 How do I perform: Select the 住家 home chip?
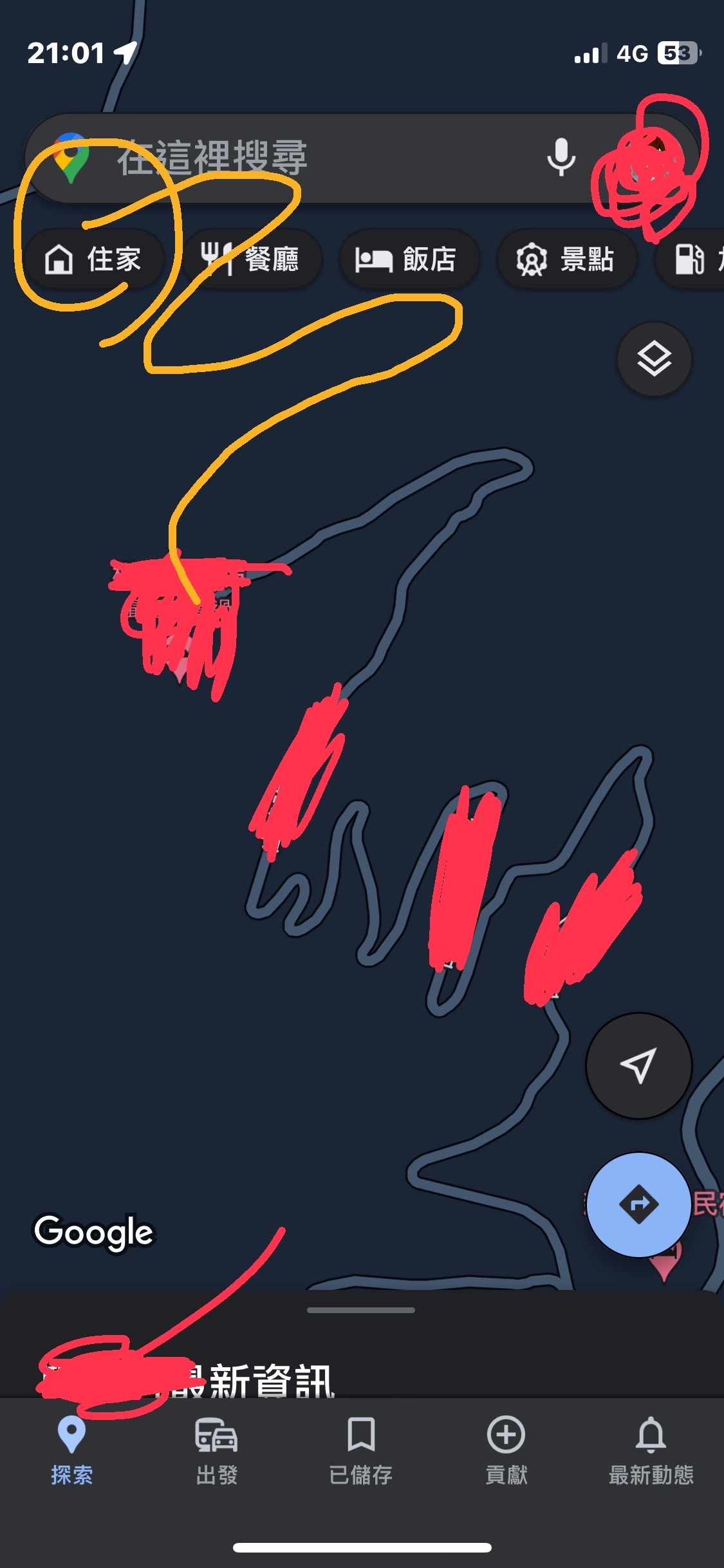tap(94, 259)
